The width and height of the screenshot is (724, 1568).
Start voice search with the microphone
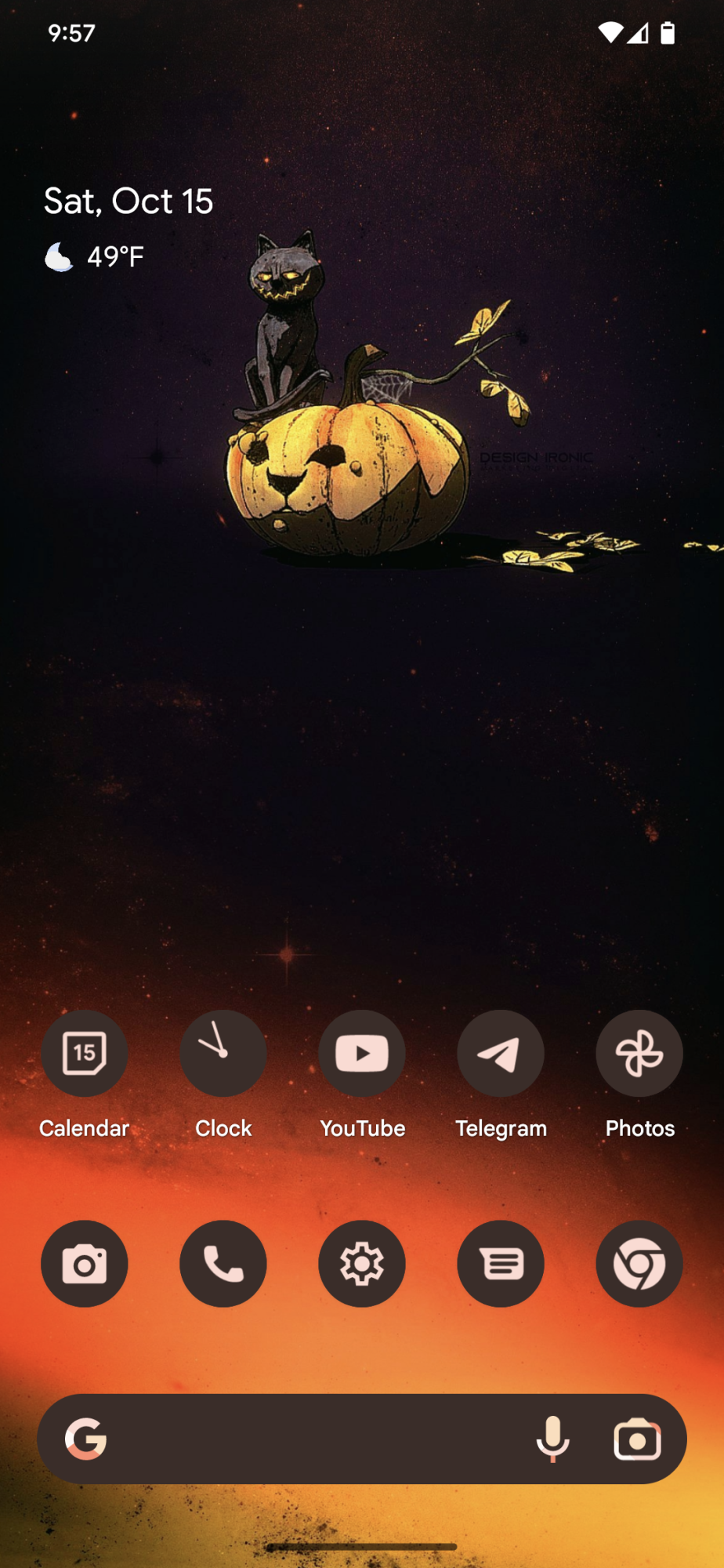pyautogui.click(x=552, y=1439)
